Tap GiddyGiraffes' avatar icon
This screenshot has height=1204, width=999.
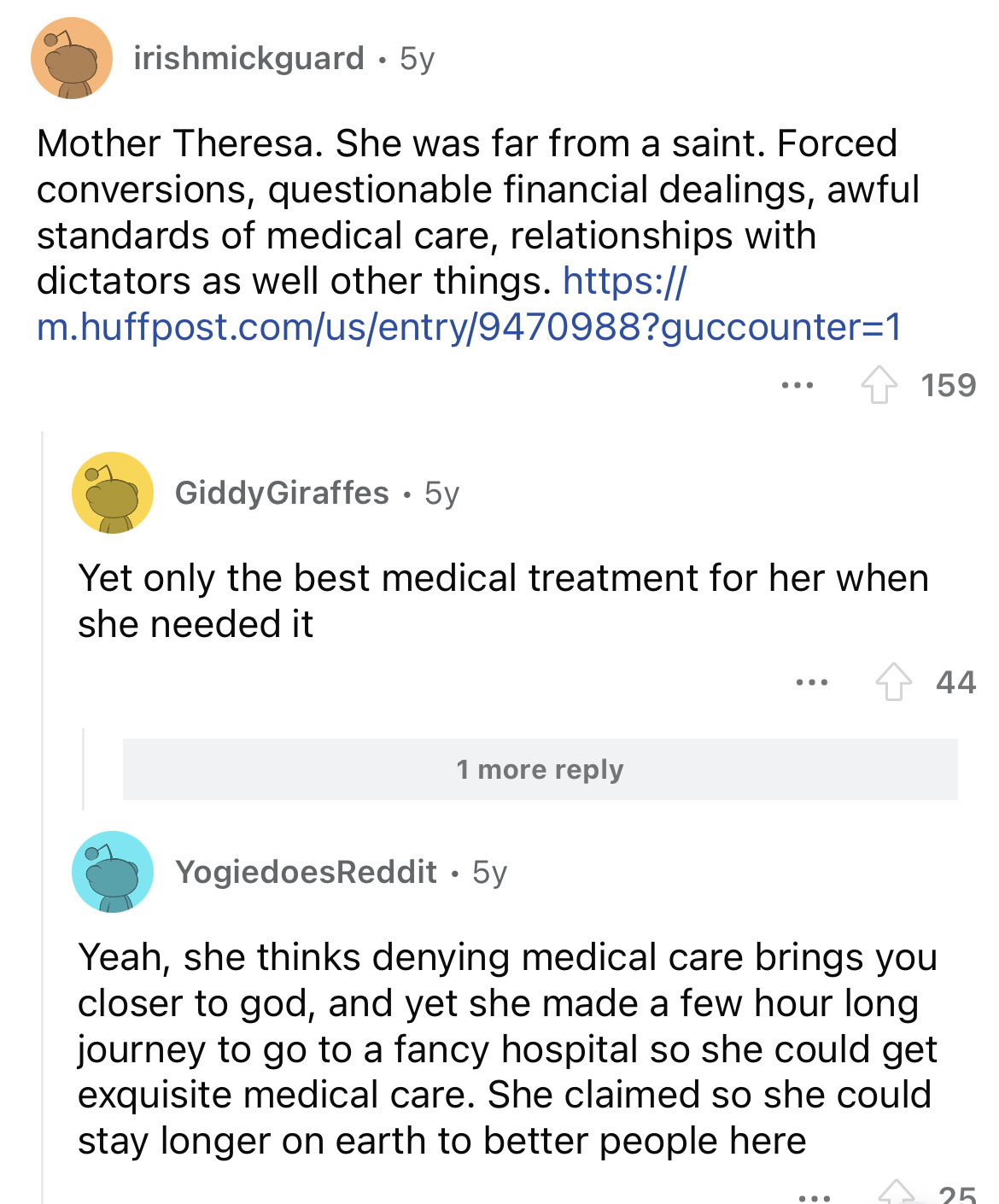point(113,493)
